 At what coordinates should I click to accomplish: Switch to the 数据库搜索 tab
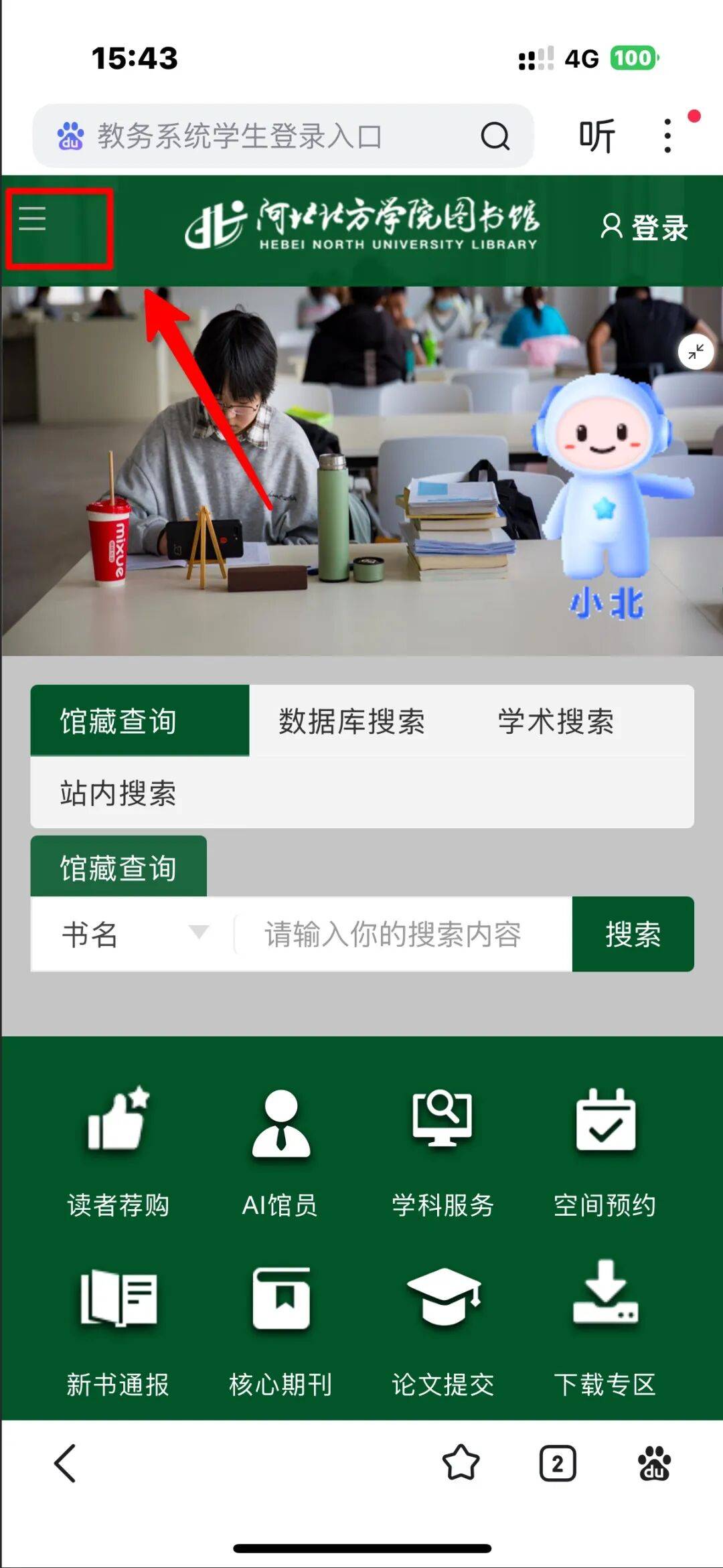tap(351, 722)
